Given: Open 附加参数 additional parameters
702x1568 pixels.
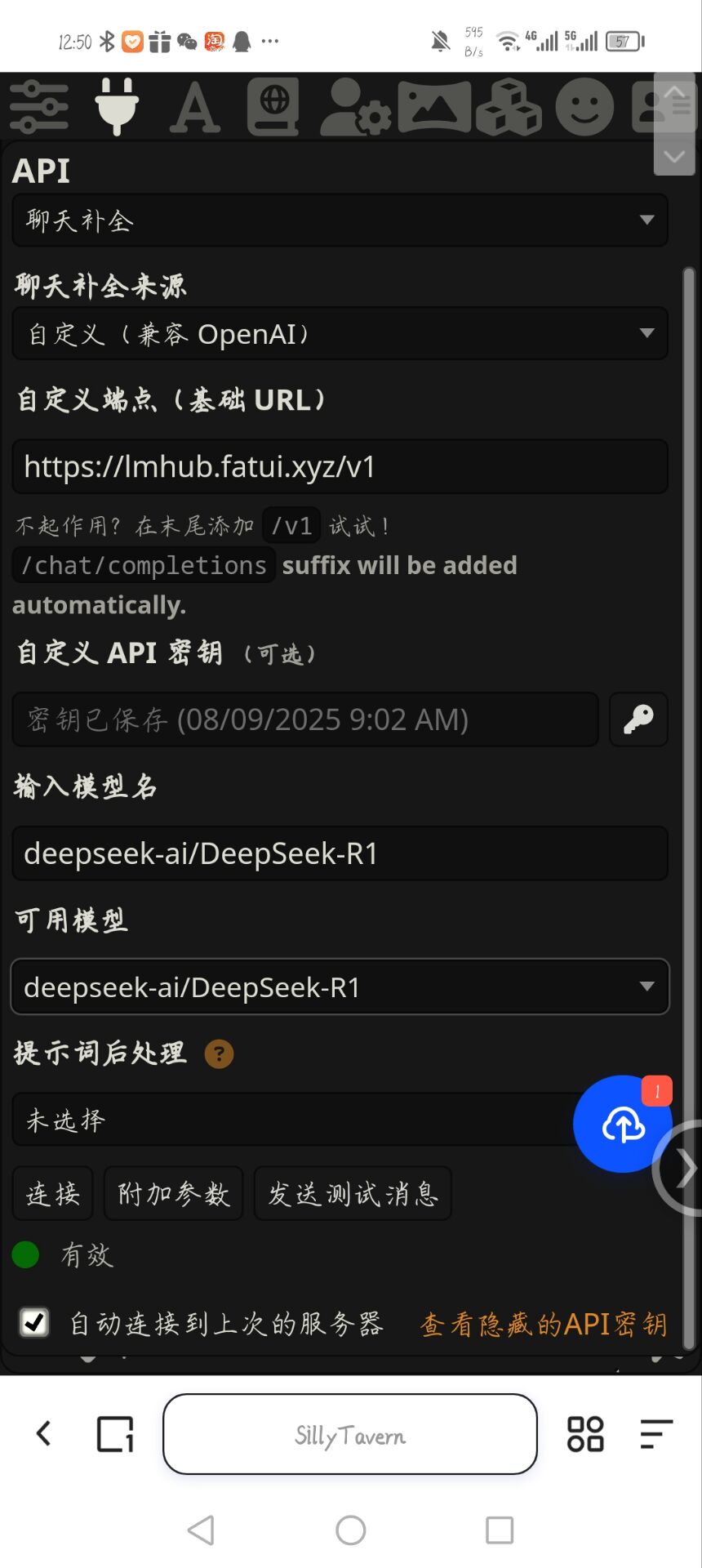Looking at the screenshot, I should point(173,1194).
